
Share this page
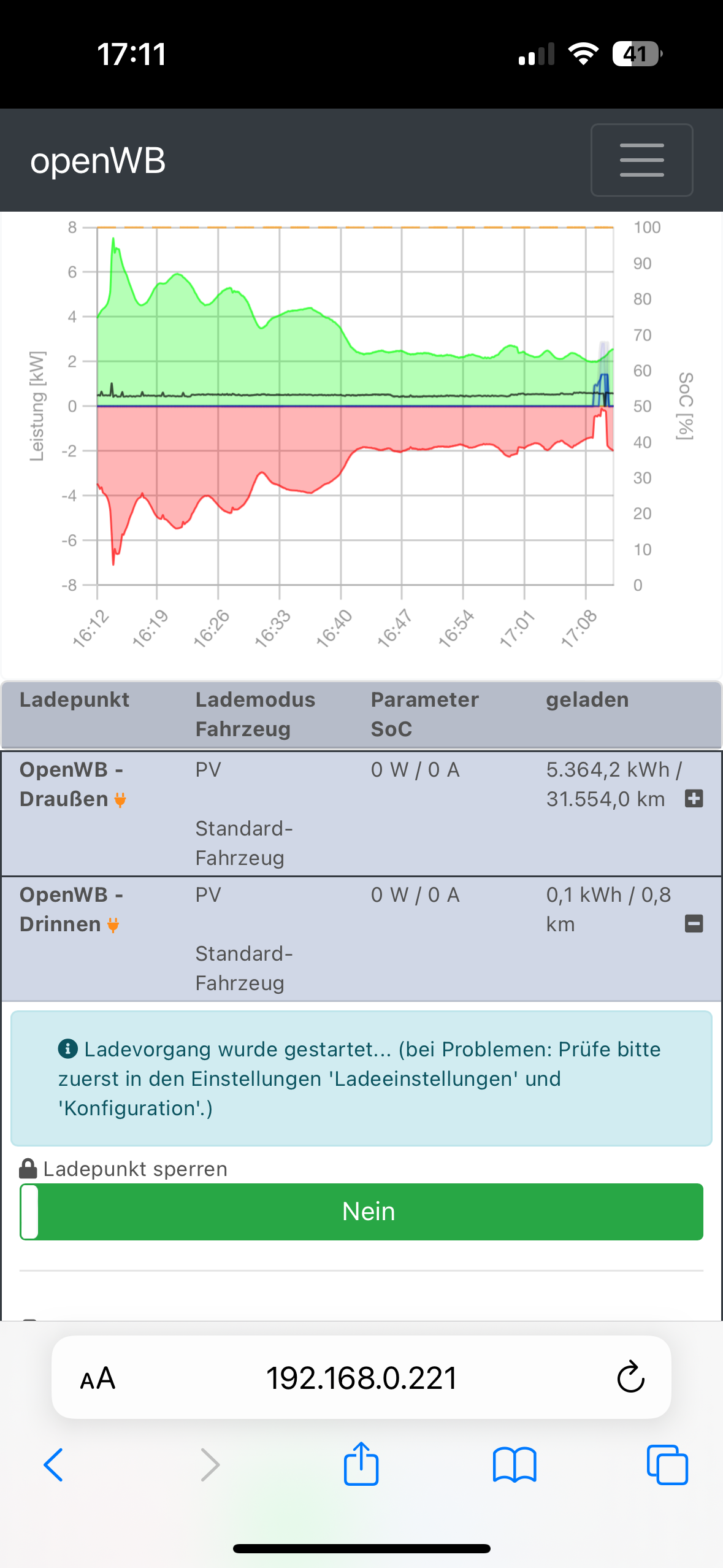pyautogui.click(x=361, y=1464)
